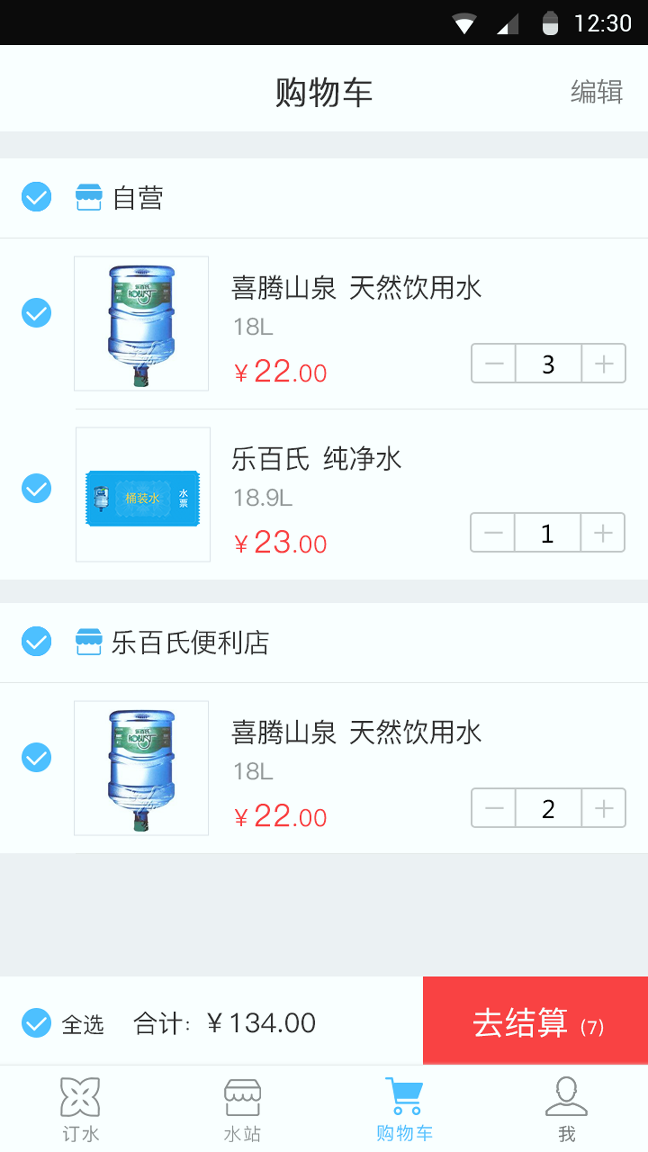Uncheck the 自营 store checkbox
Image resolution: width=648 pixels, height=1152 pixels.
(37, 197)
